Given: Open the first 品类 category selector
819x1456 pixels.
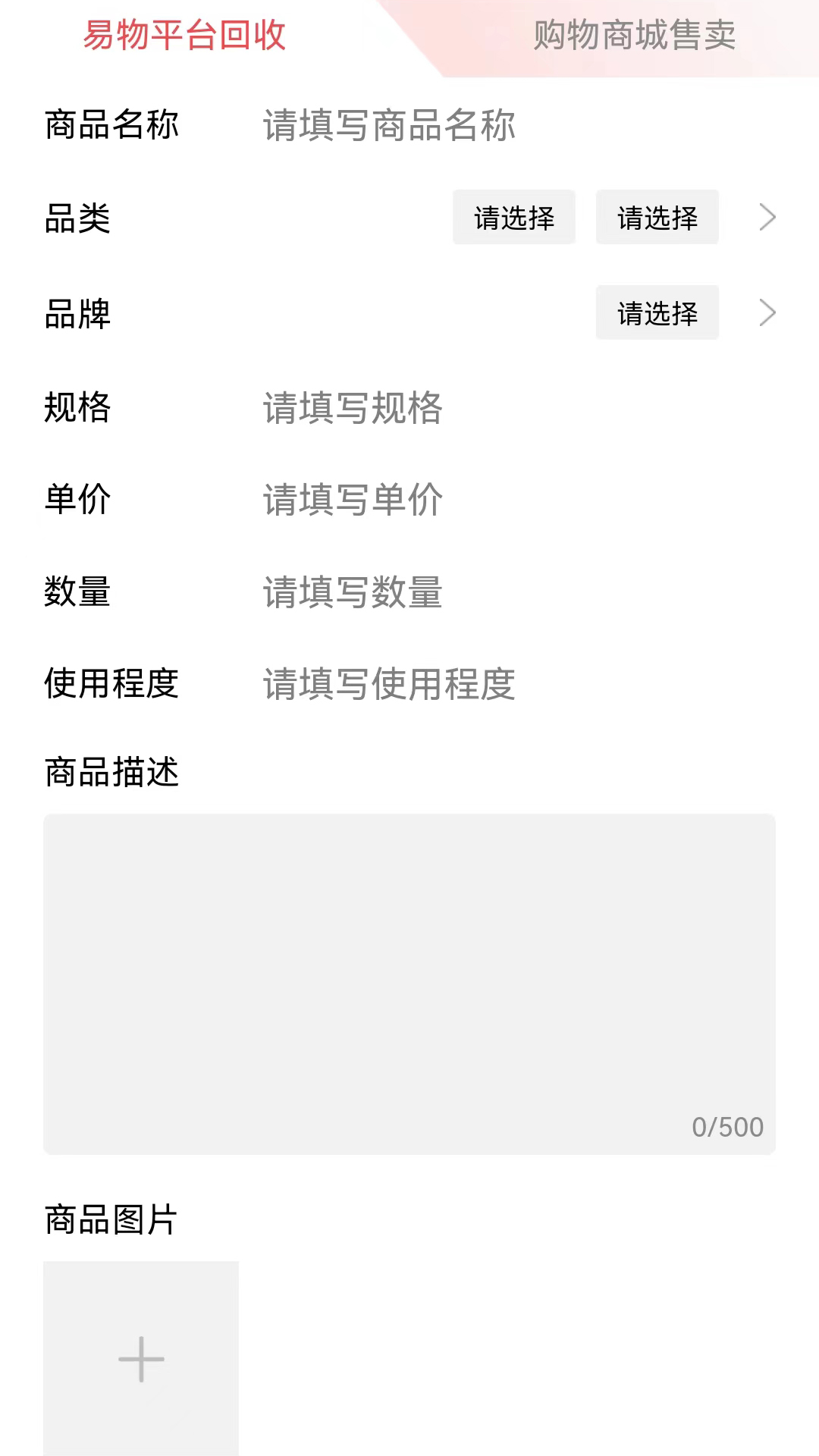Looking at the screenshot, I should coord(513,218).
